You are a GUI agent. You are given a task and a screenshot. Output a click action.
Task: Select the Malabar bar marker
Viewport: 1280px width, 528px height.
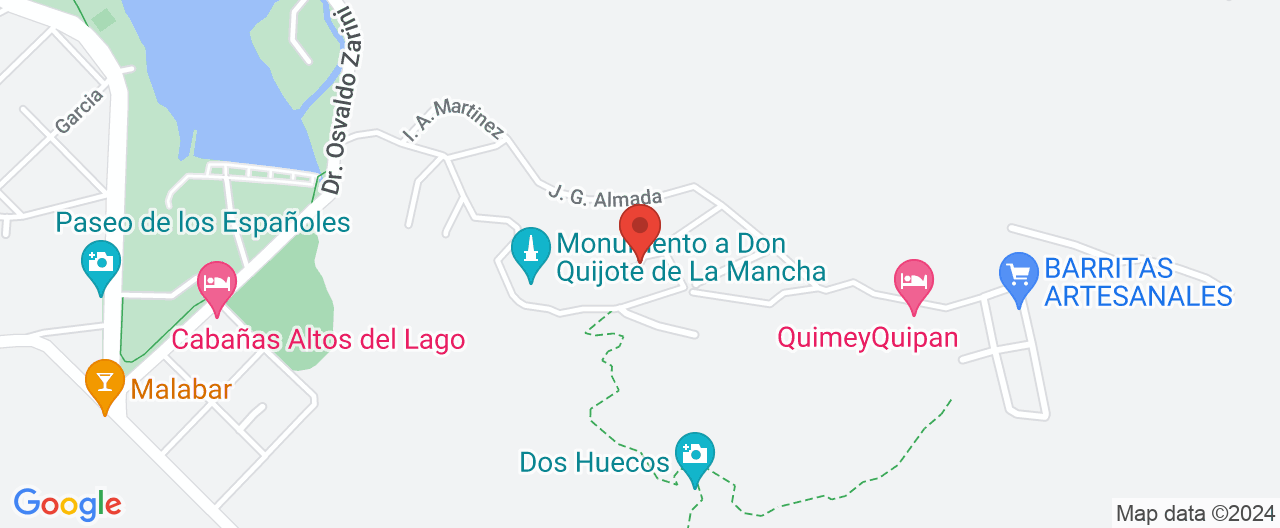104,382
